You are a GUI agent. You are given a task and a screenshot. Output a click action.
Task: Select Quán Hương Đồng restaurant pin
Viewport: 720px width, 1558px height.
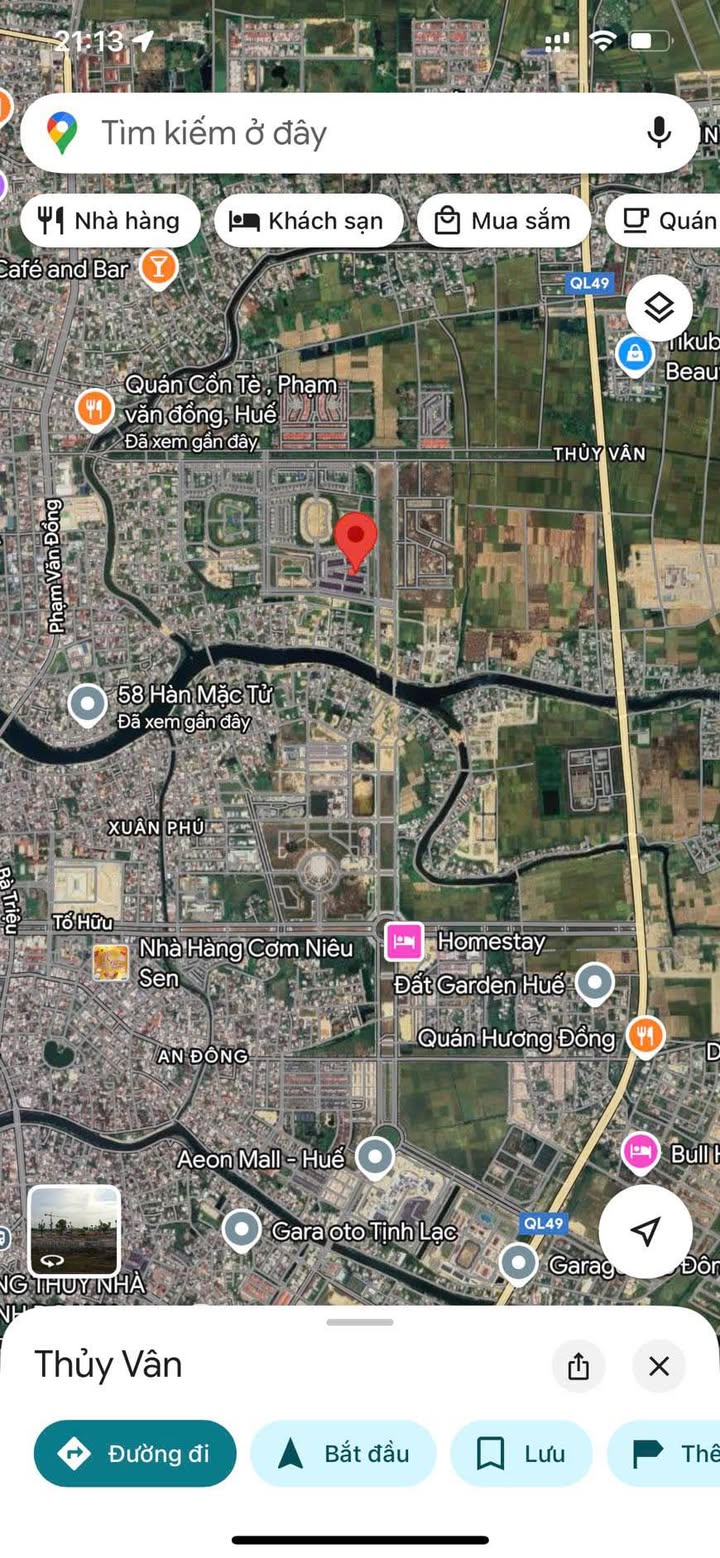click(x=645, y=1036)
